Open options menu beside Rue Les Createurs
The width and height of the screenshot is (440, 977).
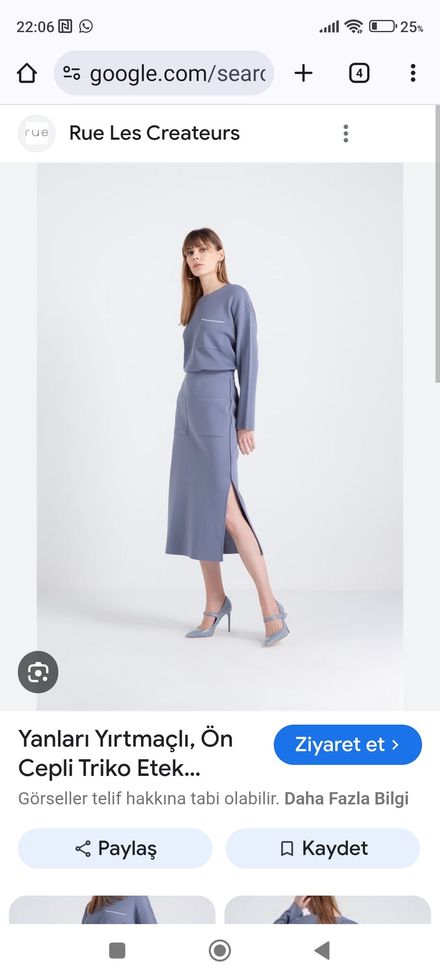[x=346, y=133]
